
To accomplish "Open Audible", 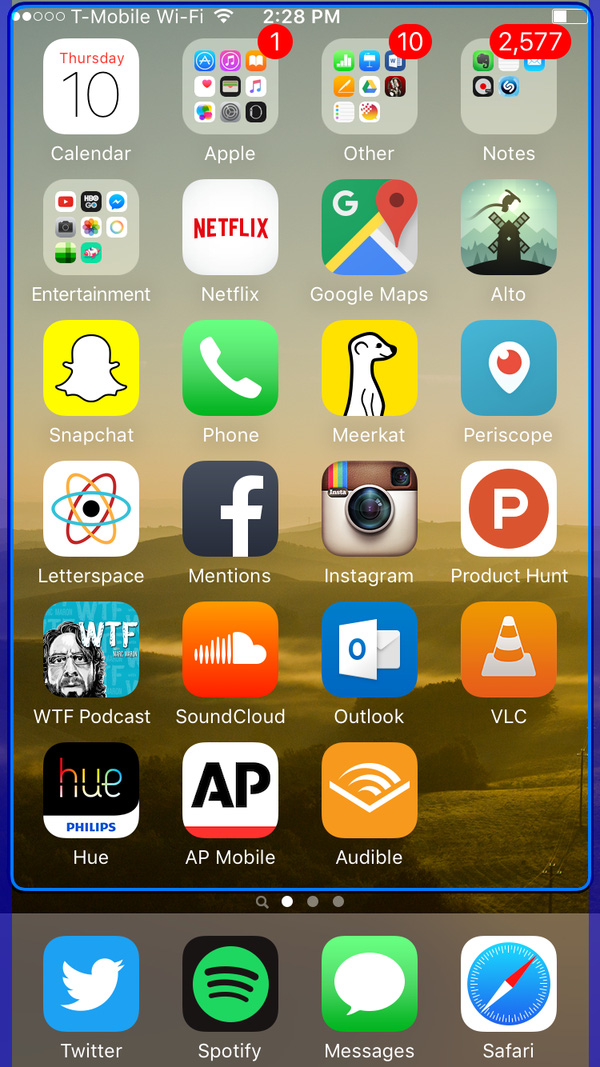I will tap(369, 790).
